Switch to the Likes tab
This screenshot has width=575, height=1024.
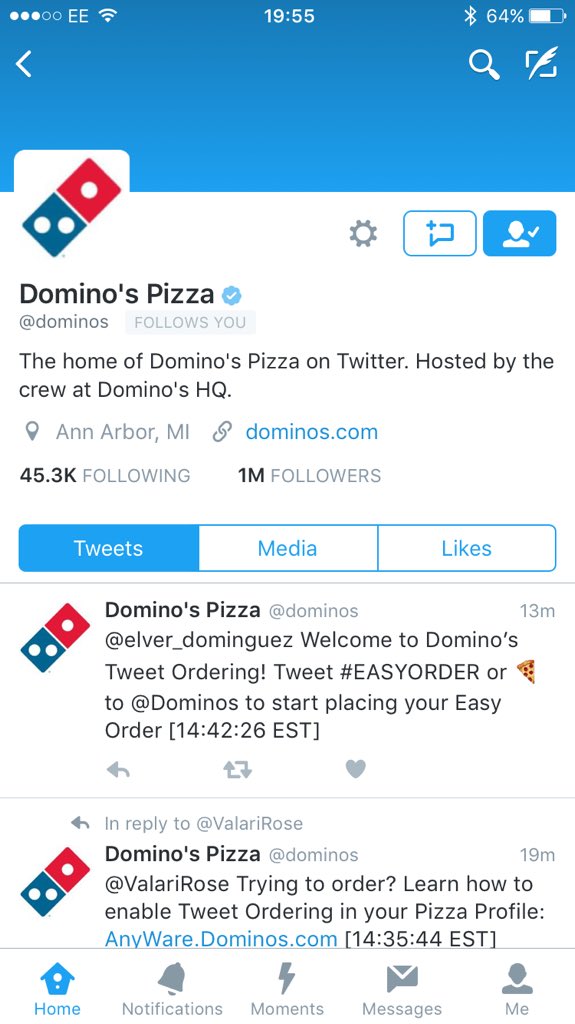(467, 548)
